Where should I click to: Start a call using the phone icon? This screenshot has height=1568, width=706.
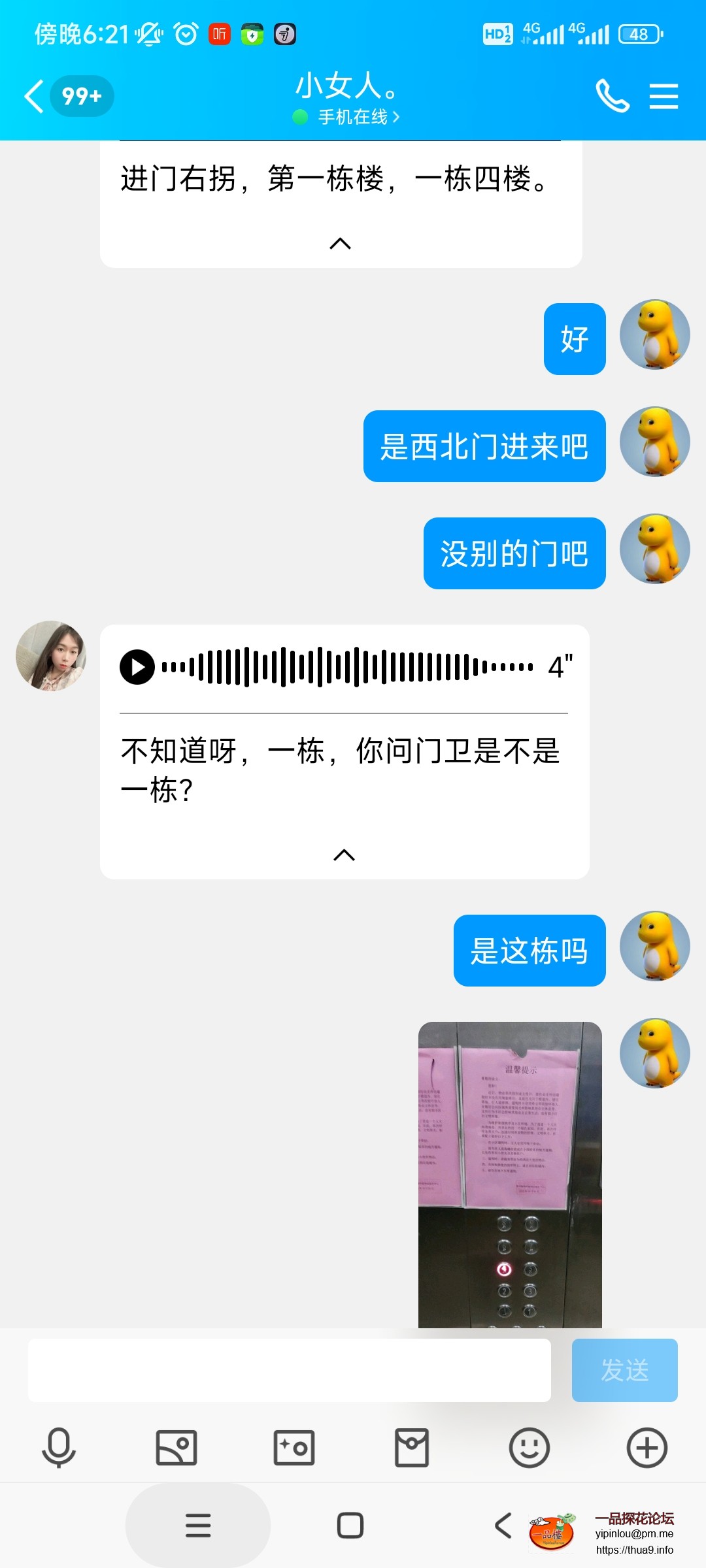(x=613, y=96)
